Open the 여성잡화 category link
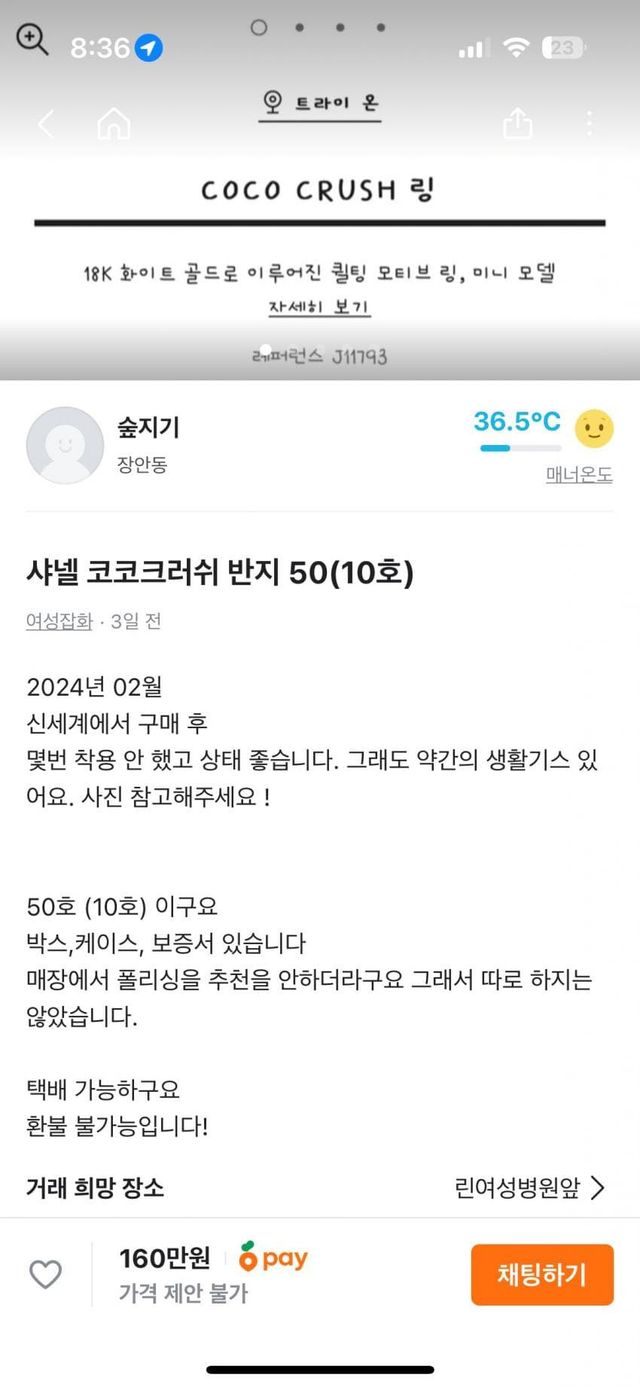Screen dimensions: 640x1387 (x=59, y=622)
